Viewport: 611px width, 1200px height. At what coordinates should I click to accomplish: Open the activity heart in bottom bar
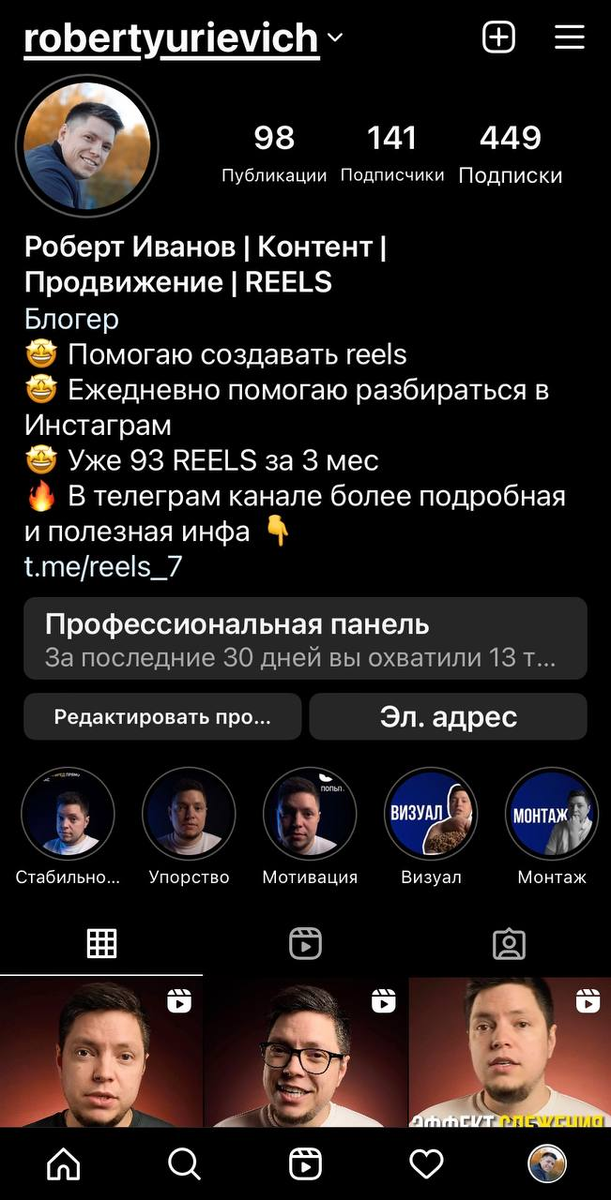tap(426, 1163)
